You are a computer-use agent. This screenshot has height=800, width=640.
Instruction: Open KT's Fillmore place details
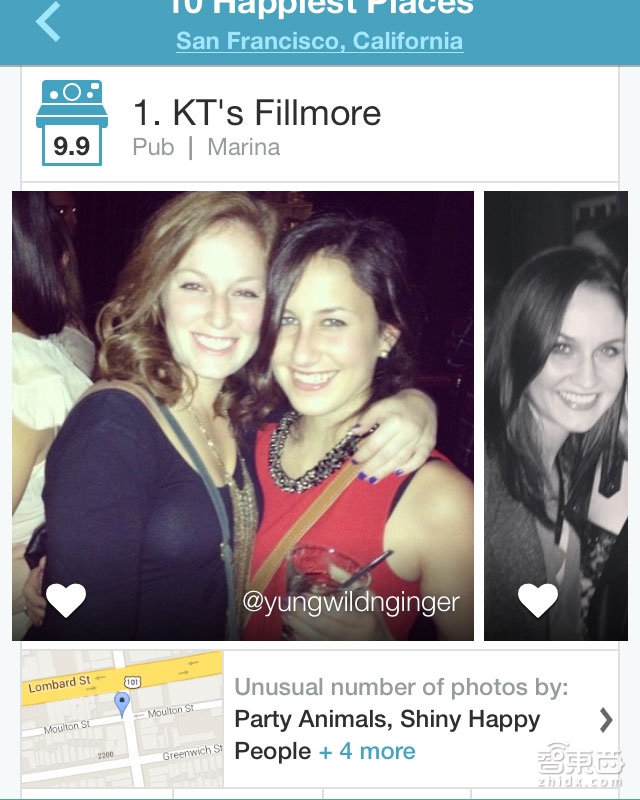257,113
